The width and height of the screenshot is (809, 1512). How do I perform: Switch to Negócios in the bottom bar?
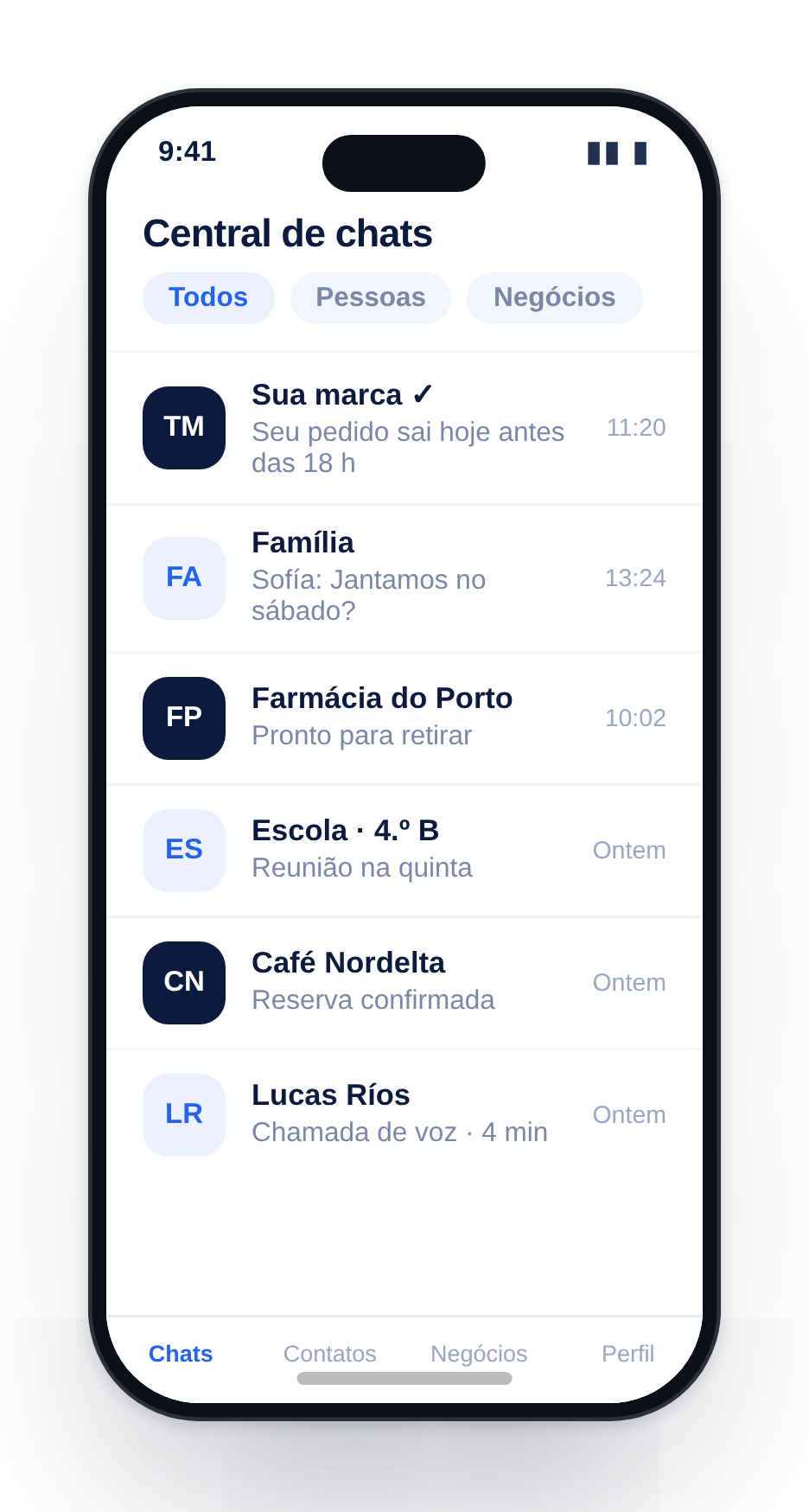coord(479,1354)
